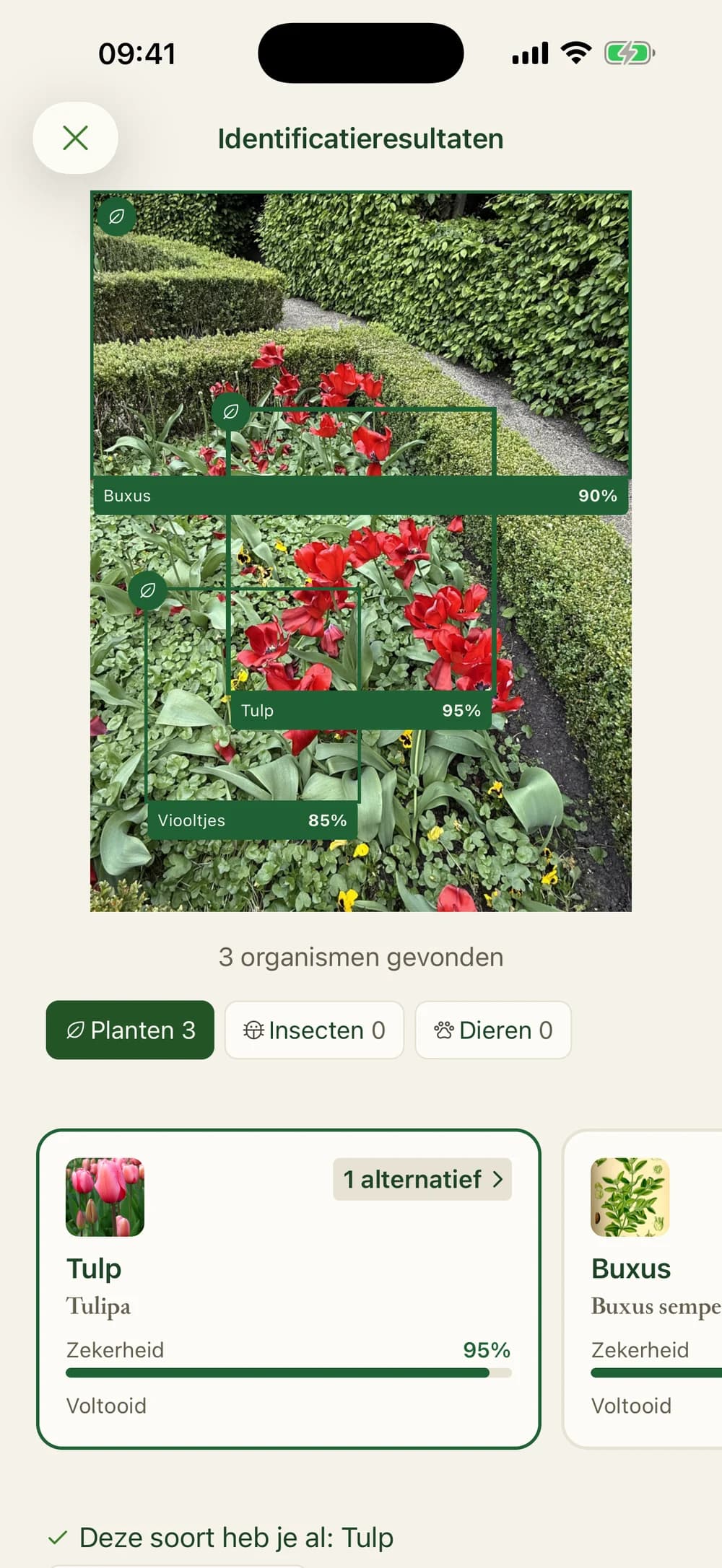Switch to the Insecten 0 filter
This screenshot has height=1568, width=722.
tap(314, 1030)
